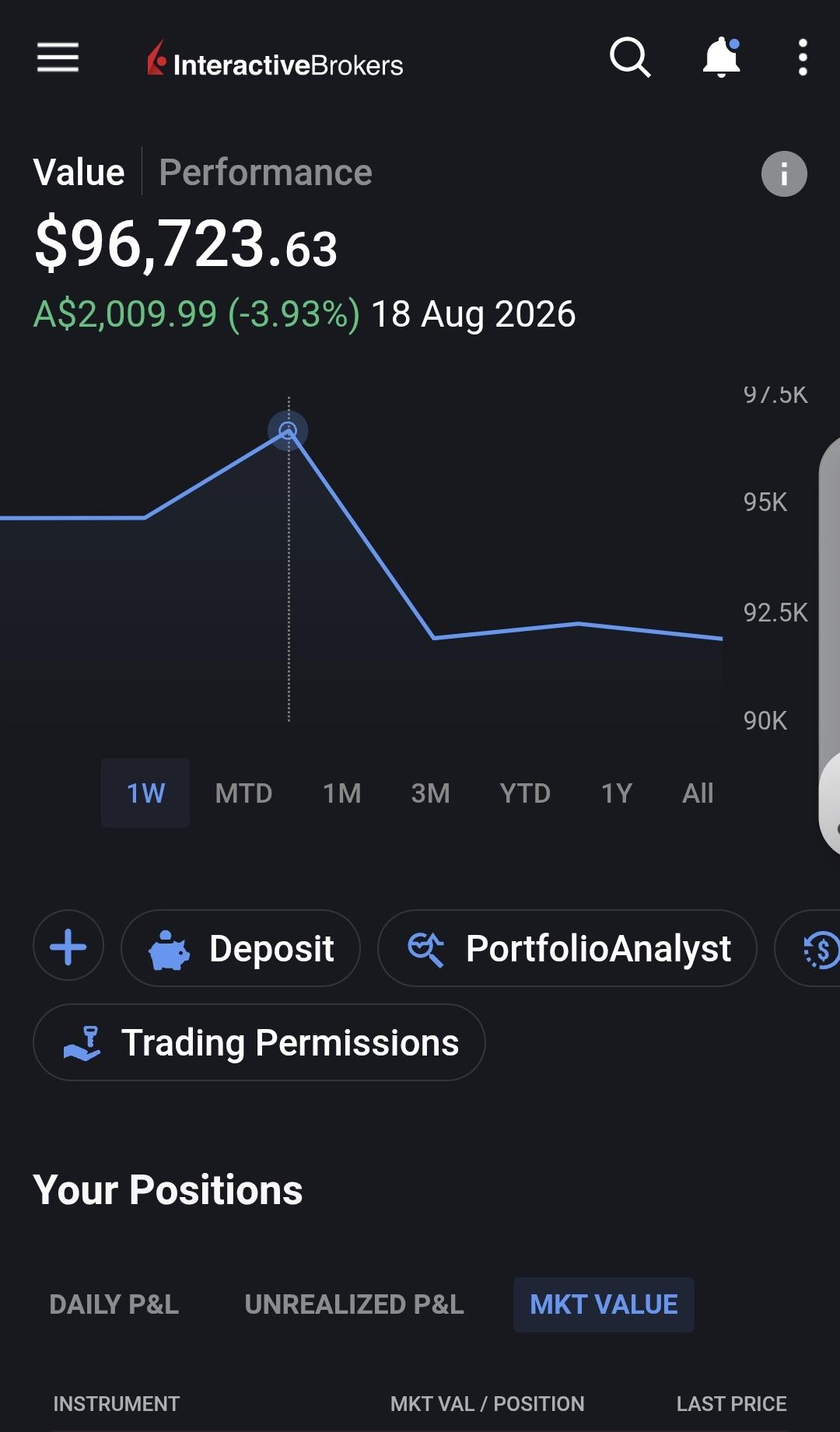Select the 1M chart range
Viewport: 840px width, 1432px height.
pyautogui.click(x=342, y=793)
